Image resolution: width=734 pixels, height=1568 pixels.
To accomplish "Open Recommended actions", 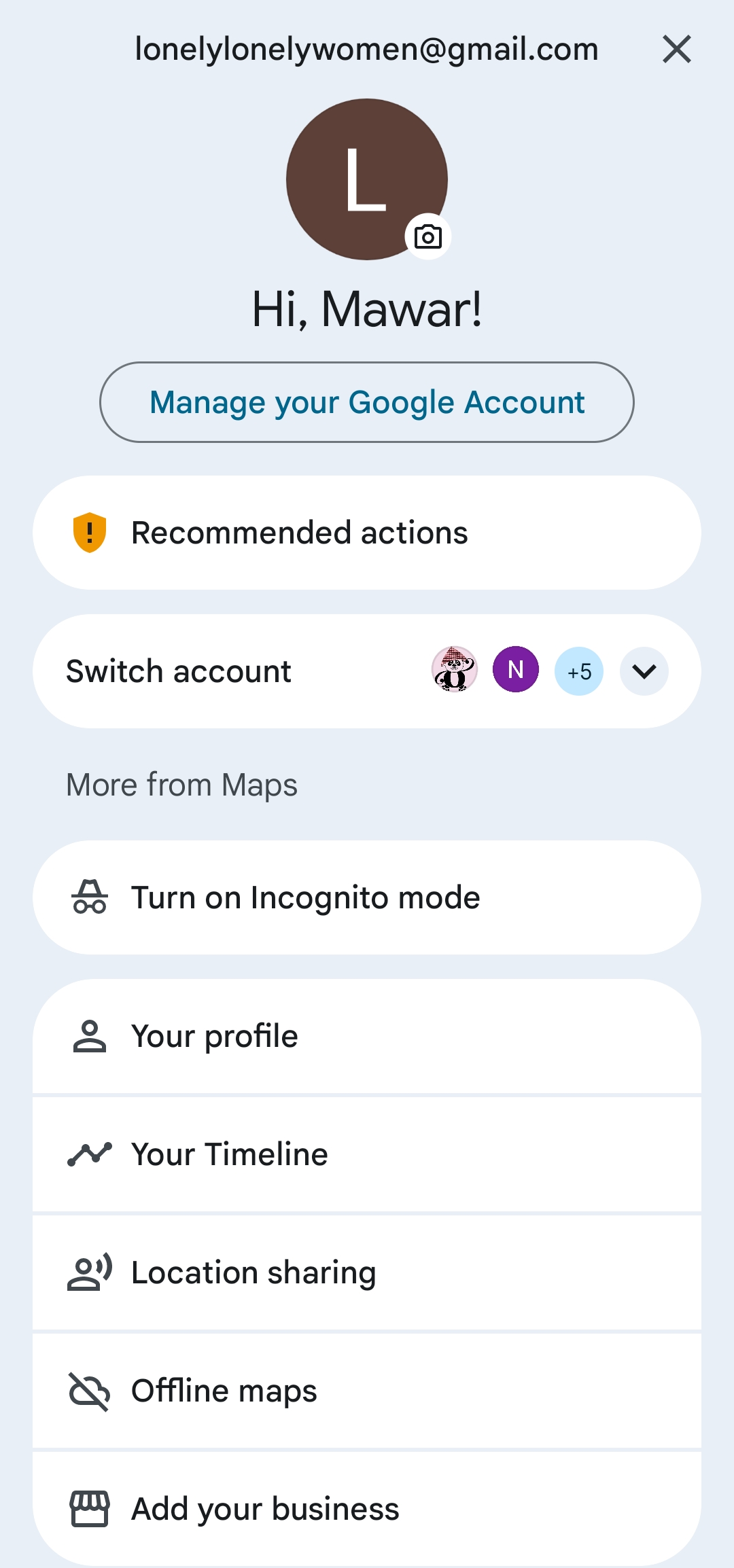I will pyautogui.click(x=367, y=533).
